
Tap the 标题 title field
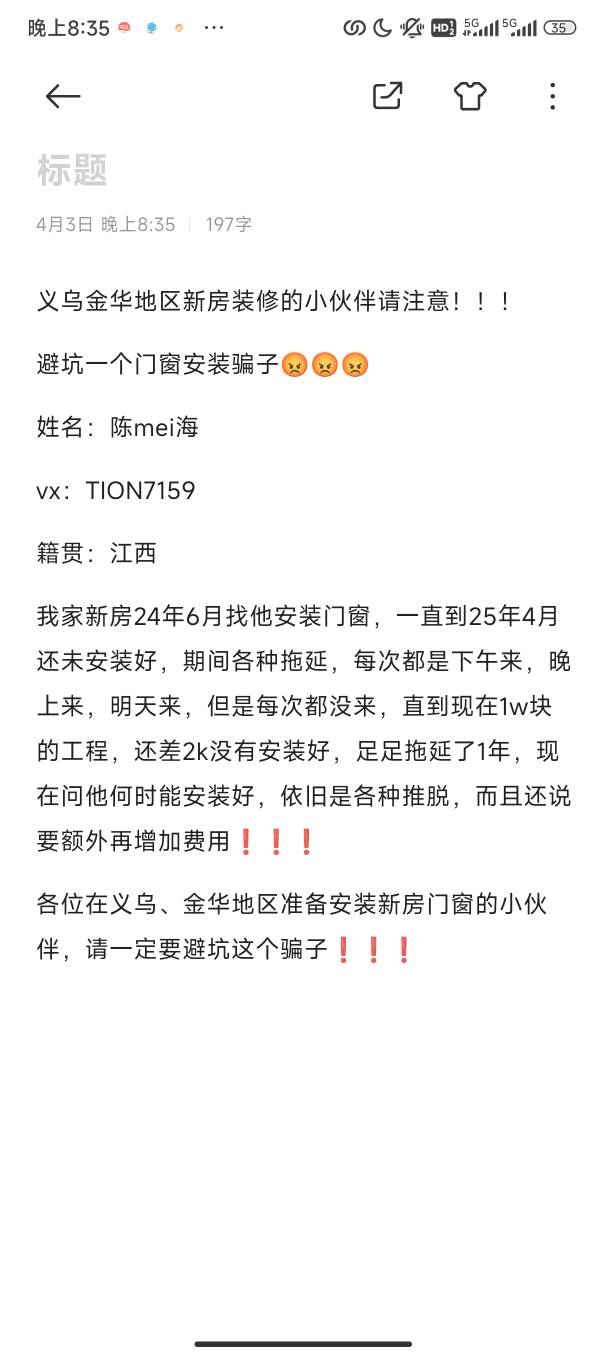pos(305,170)
